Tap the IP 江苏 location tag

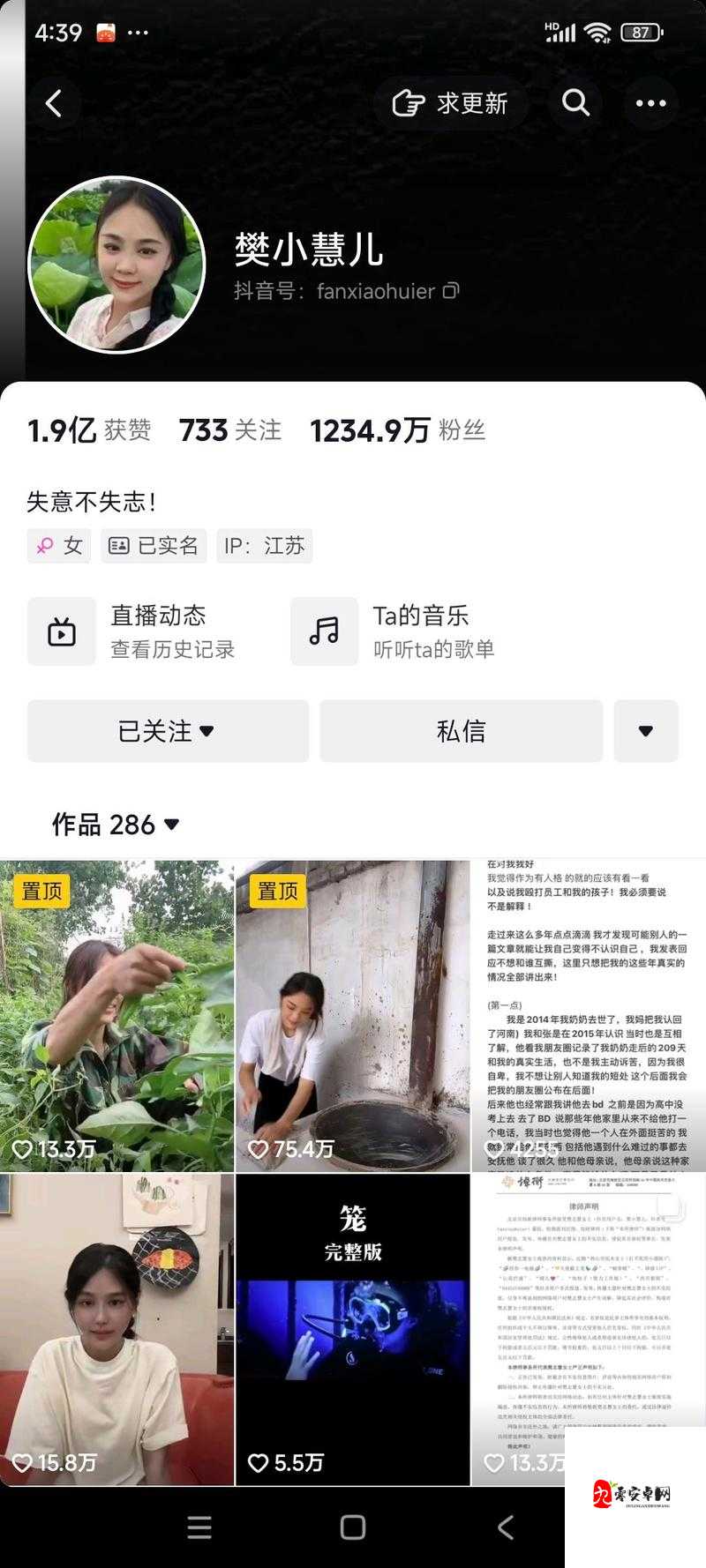tap(263, 545)
